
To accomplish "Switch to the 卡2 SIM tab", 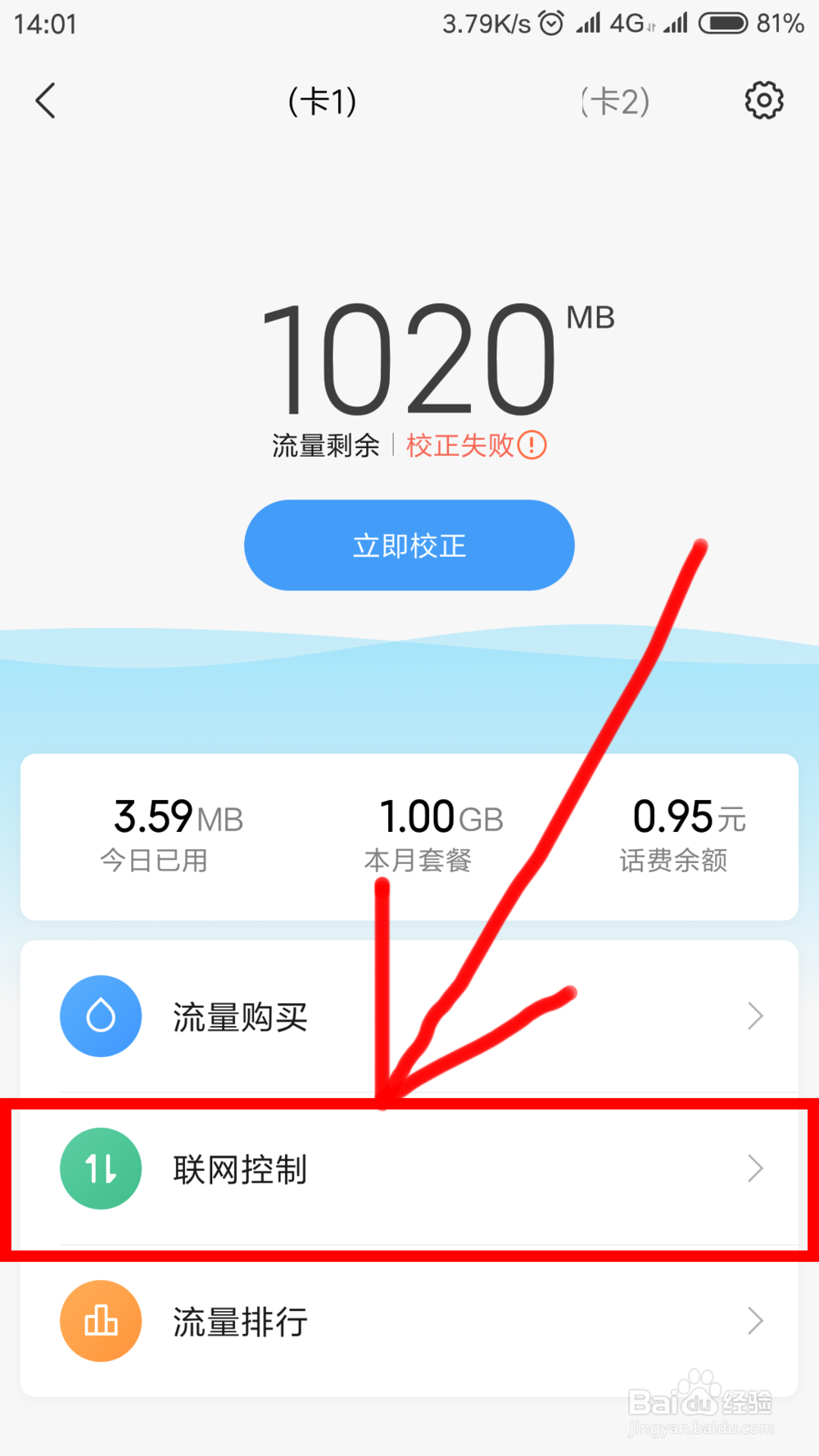I will [x=615, y=101].
